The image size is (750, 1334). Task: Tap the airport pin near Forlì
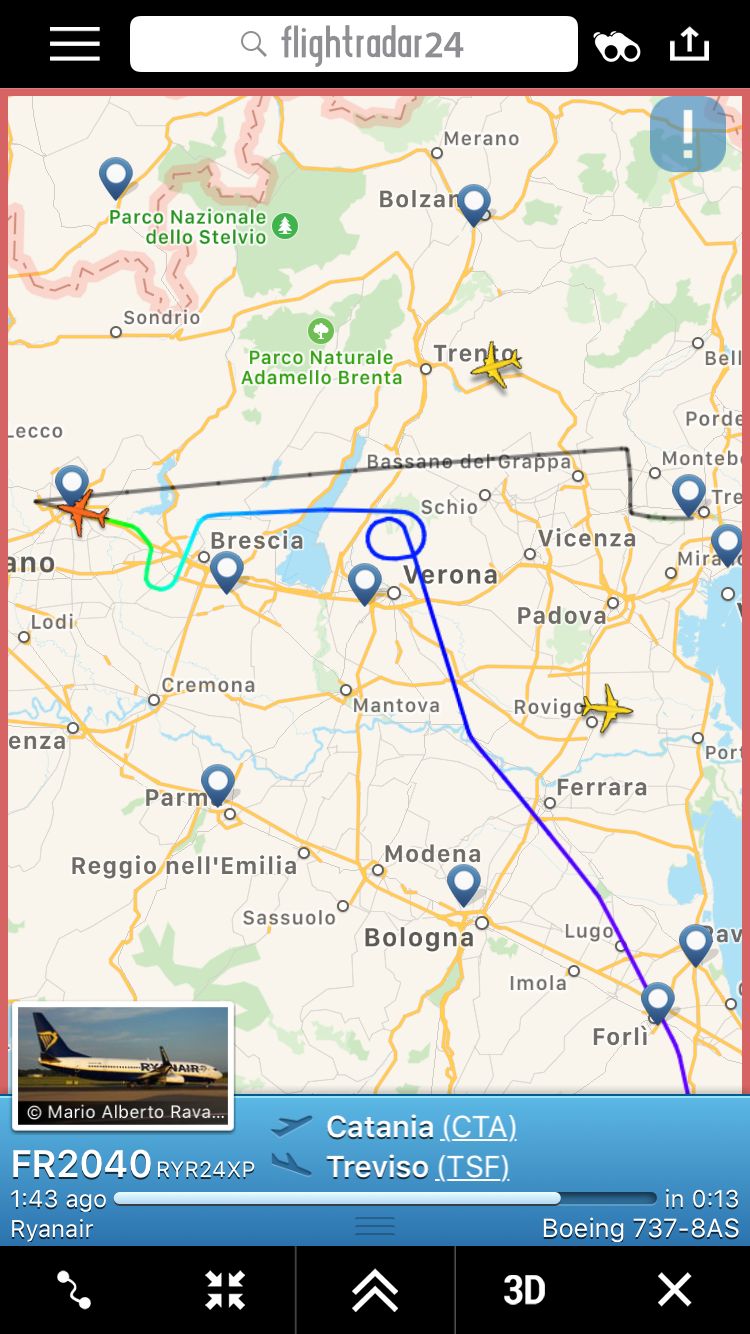click(x=658, y=1001)
